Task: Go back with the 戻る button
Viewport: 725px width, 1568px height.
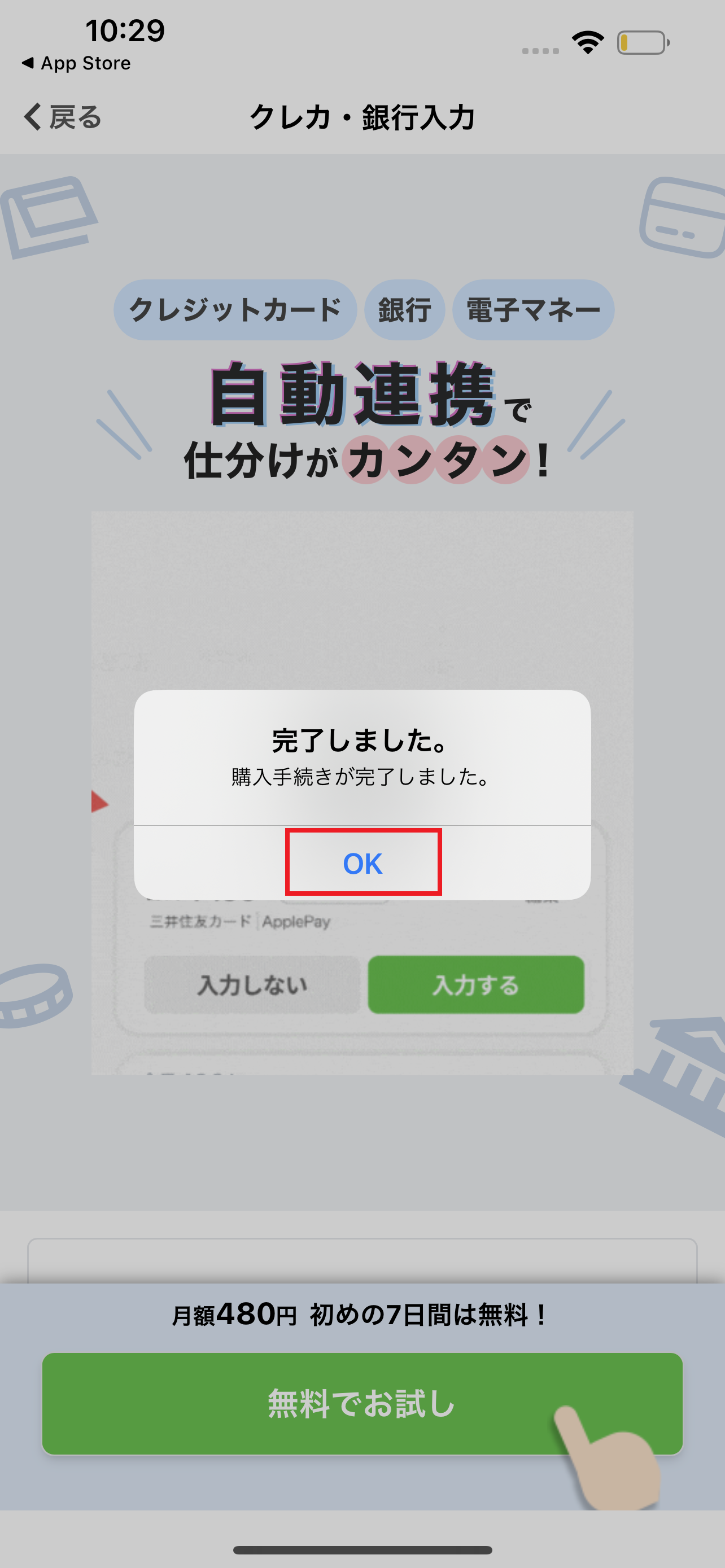Action: coord(63,117)
